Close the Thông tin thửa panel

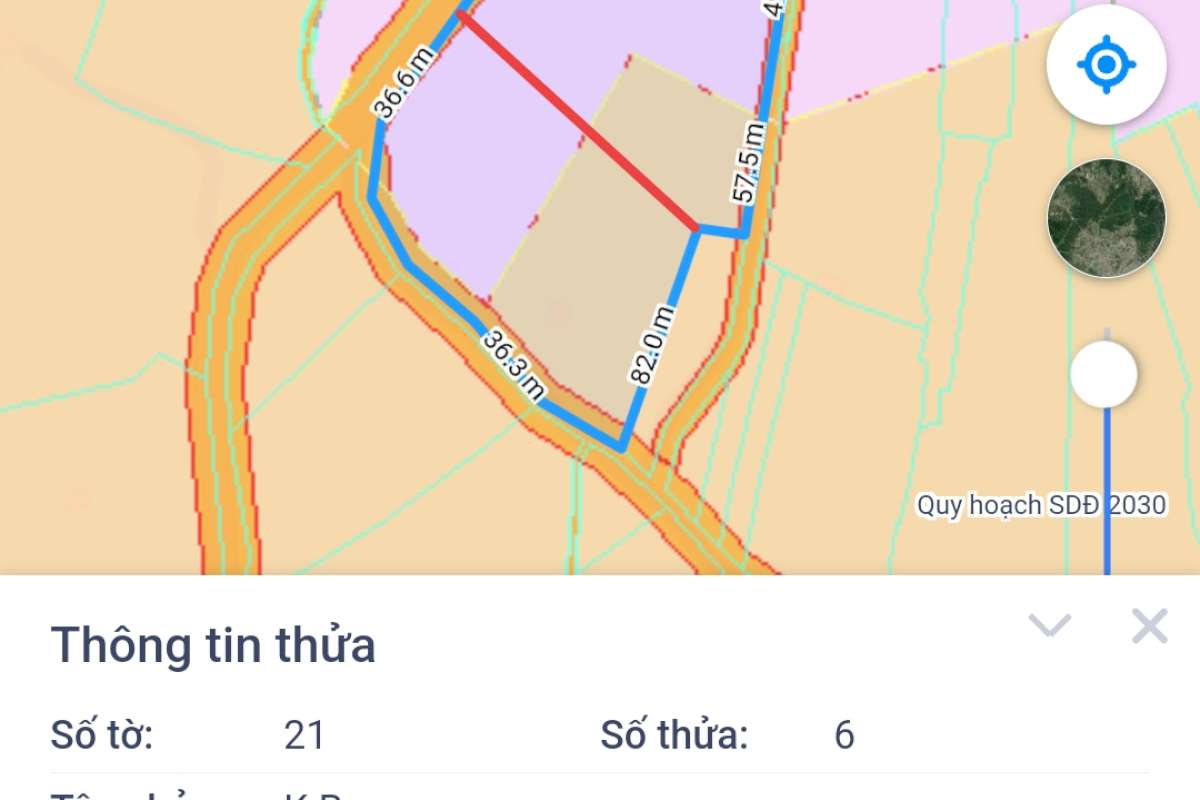pyautogui.click(x=1149, y=626)
